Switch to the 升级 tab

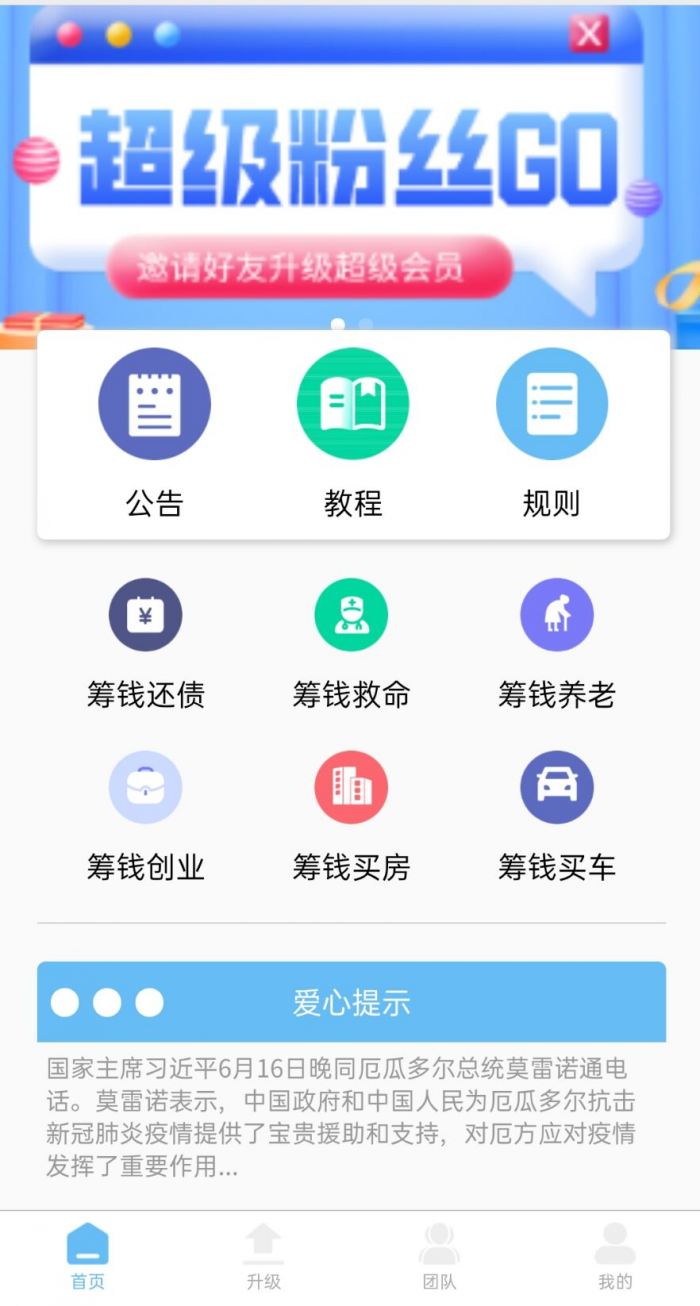pos(264,1255)
